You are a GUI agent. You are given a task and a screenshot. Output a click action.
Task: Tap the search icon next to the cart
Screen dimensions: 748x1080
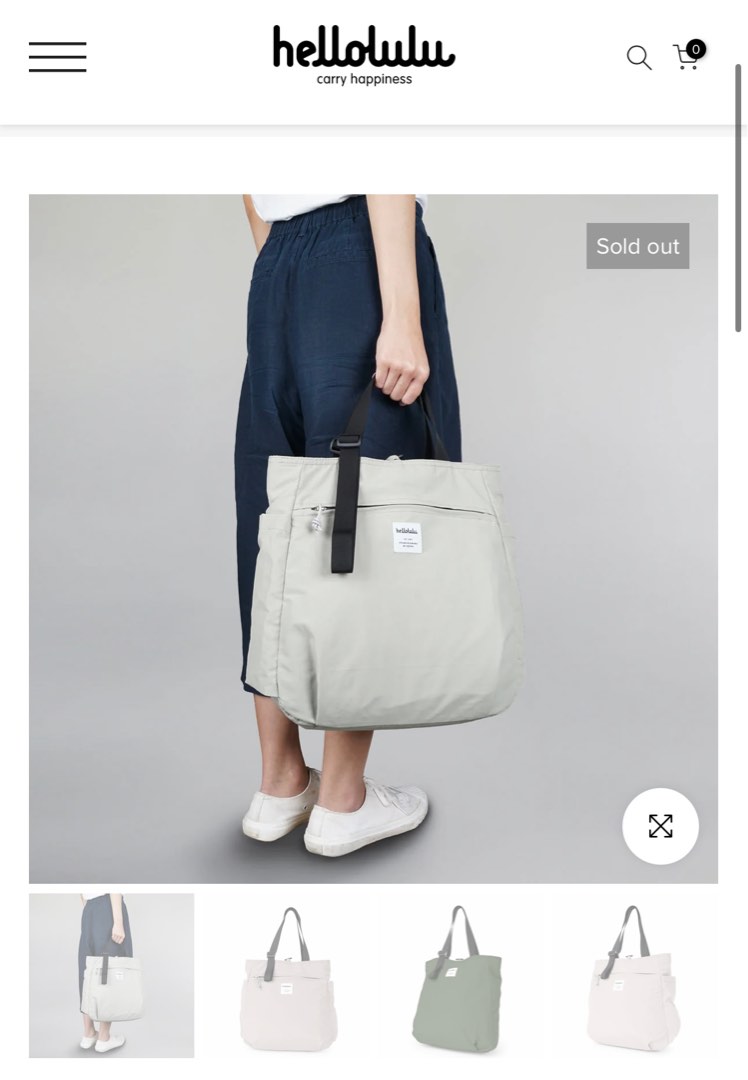pyautogui.click(x=639, y=58)
